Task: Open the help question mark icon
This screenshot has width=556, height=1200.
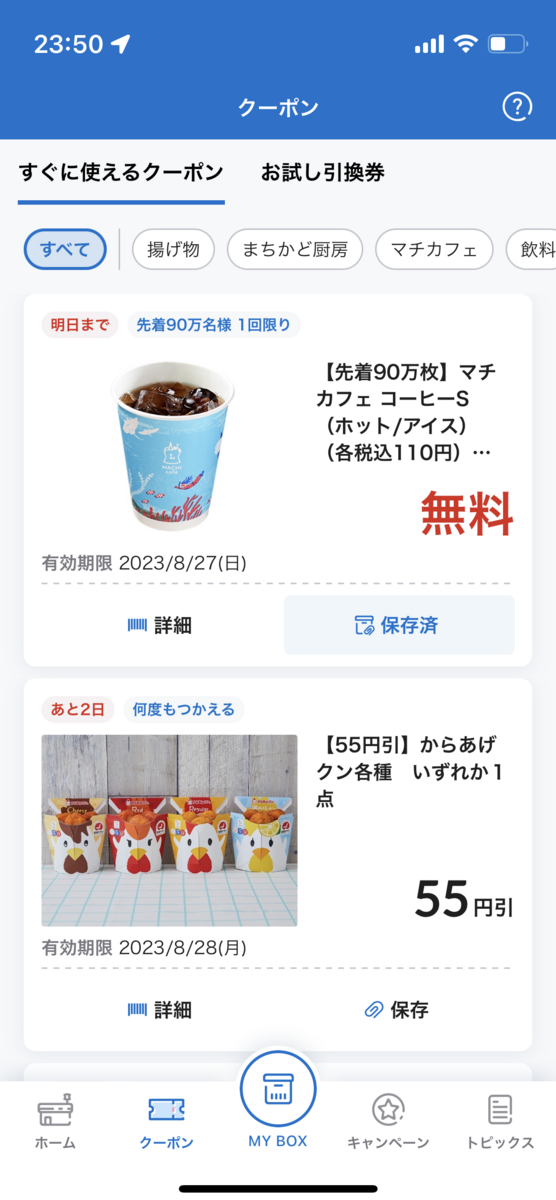Action: click(x=516, y=107)
